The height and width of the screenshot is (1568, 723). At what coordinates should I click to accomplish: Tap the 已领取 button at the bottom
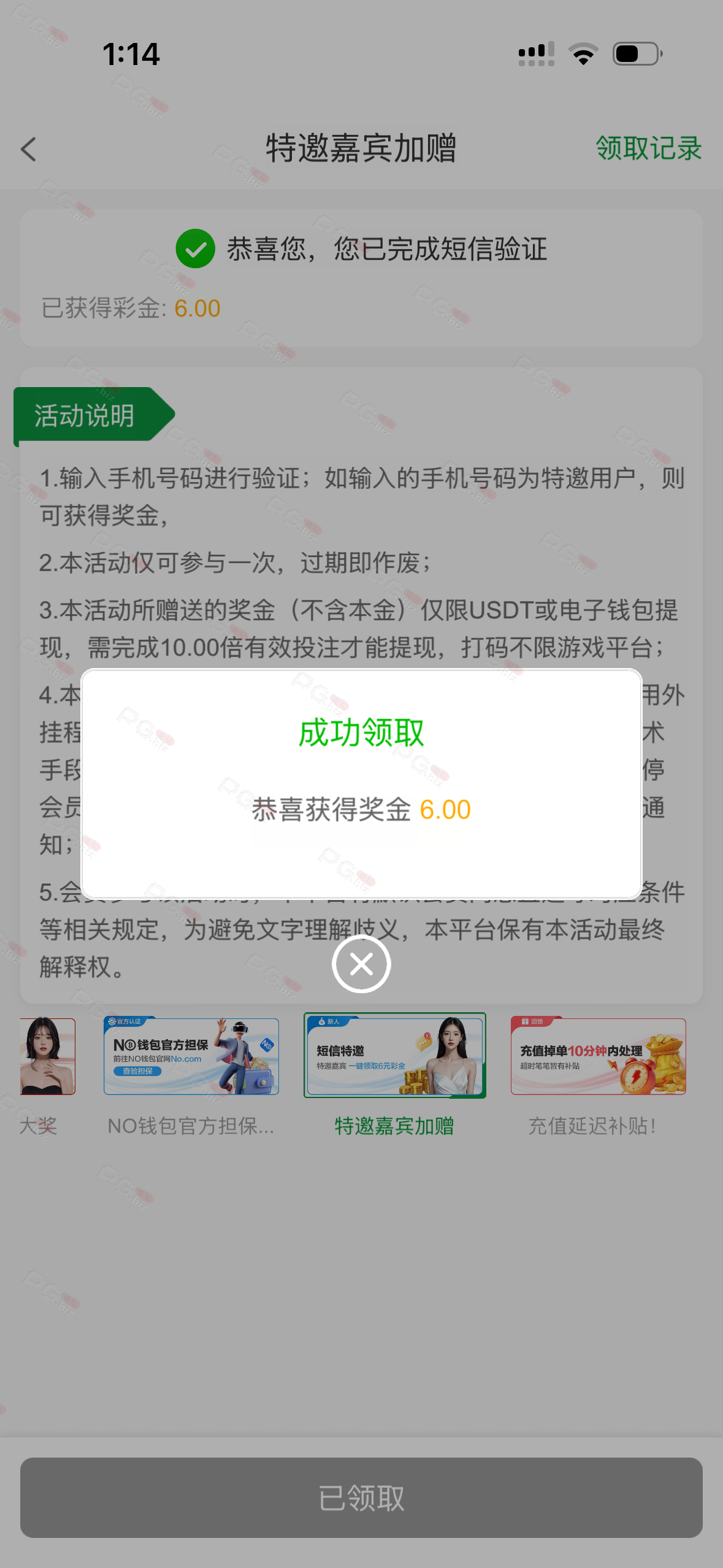[x=361, y=1497]
